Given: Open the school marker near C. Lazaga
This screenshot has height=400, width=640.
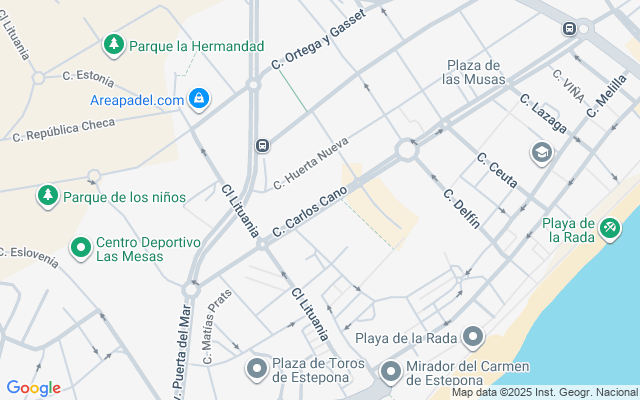Looking at the screenshot, I should tap(542, 153).
